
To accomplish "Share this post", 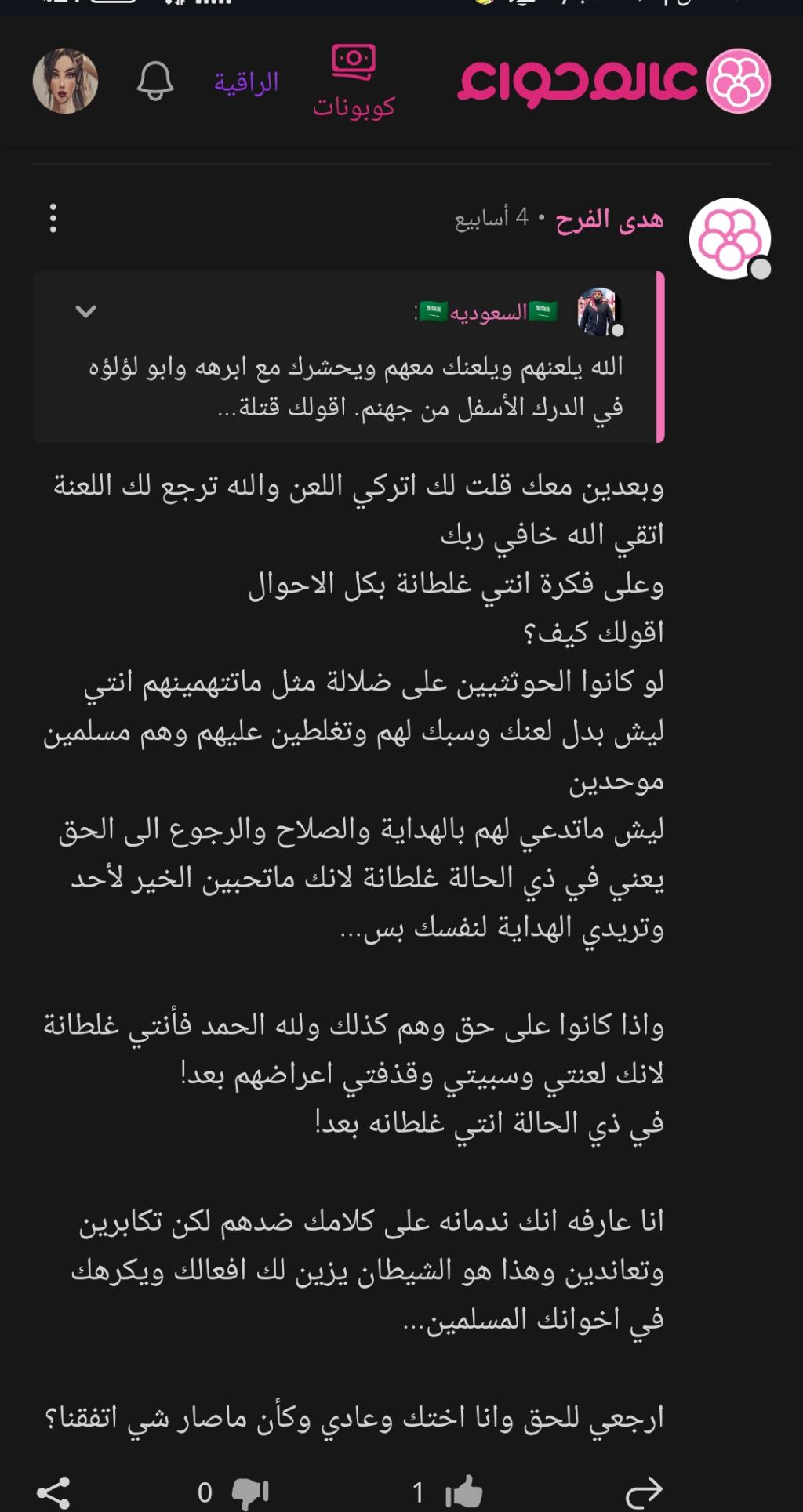I will coord(53,1492).
